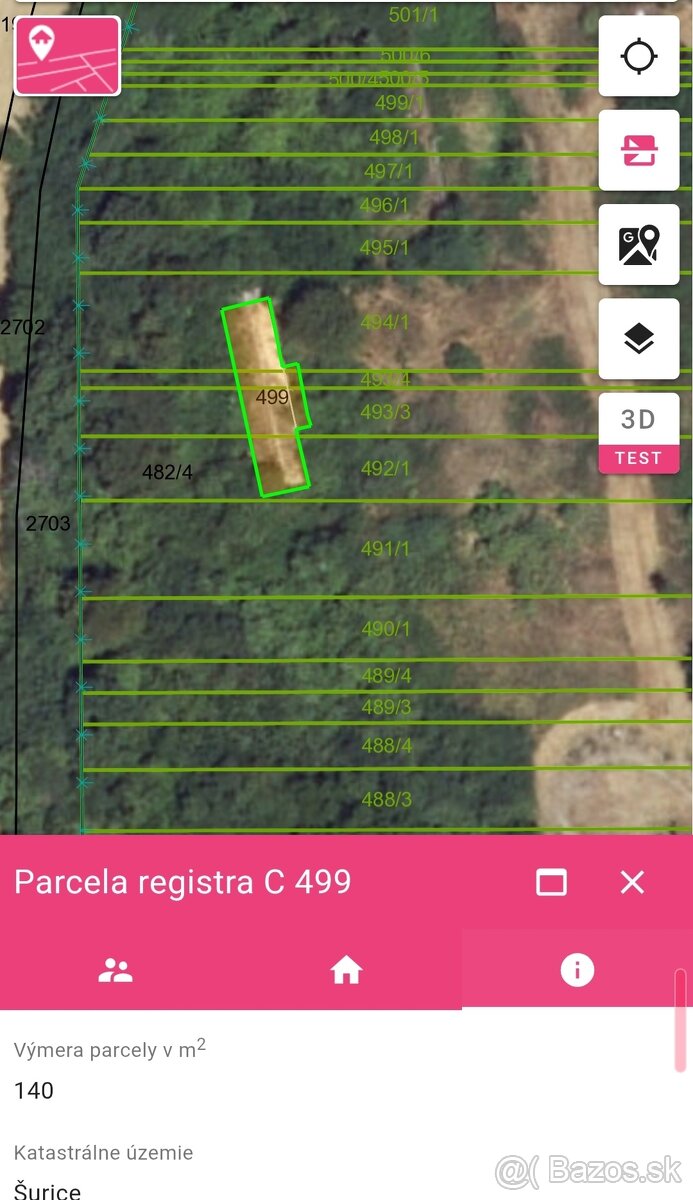This screenshot has height=1200, width=693.
Task: Switch to the house tab
Action: tap(346, 970)
